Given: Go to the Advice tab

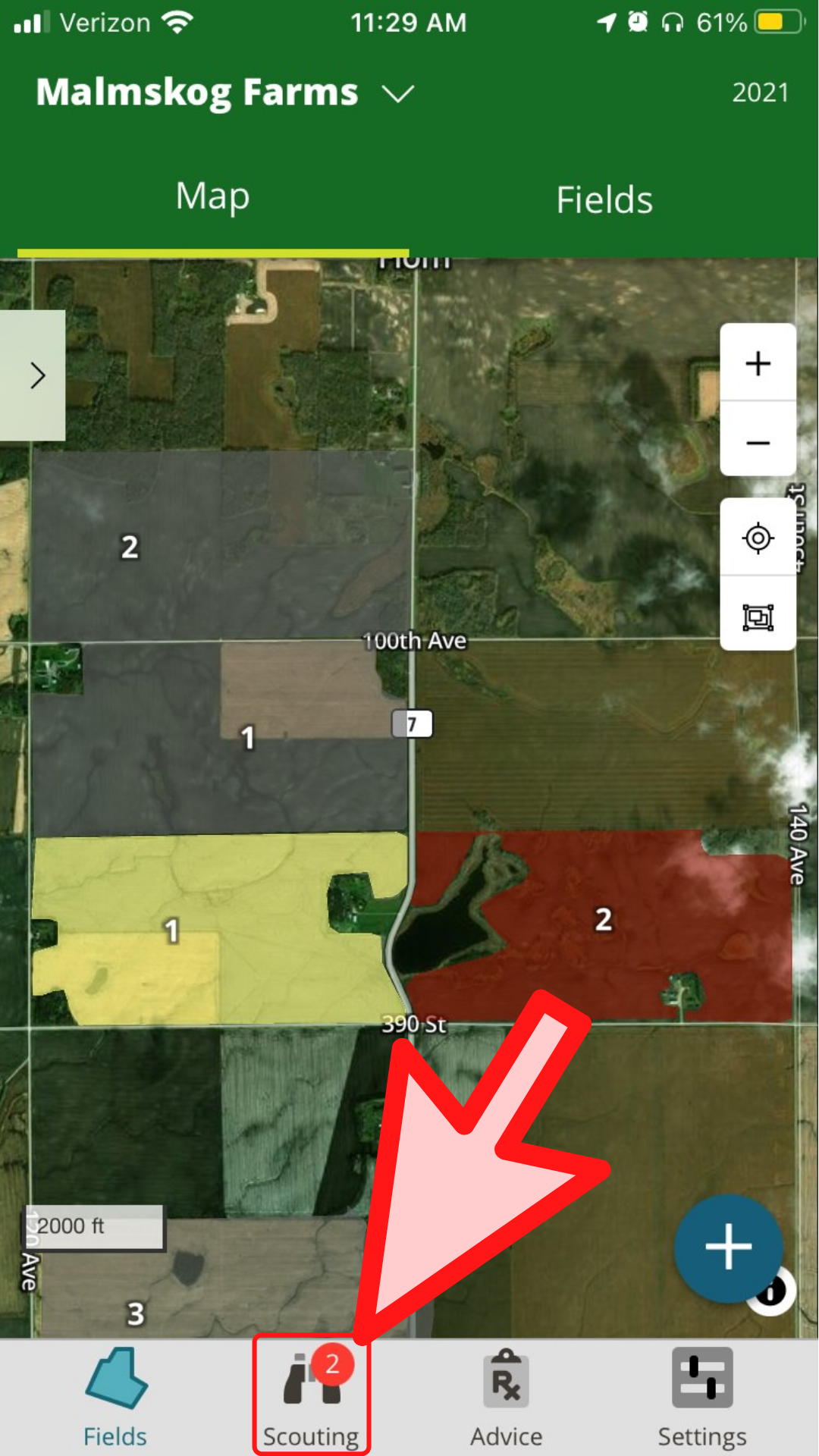Looking at the screenshot, I should pos(506,1397).
